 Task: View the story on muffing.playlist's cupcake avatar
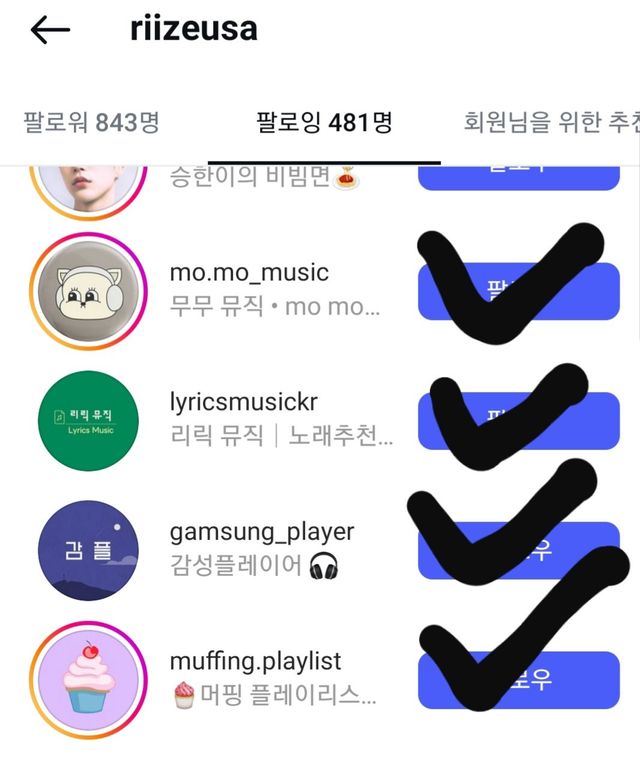tap(89, 679)
